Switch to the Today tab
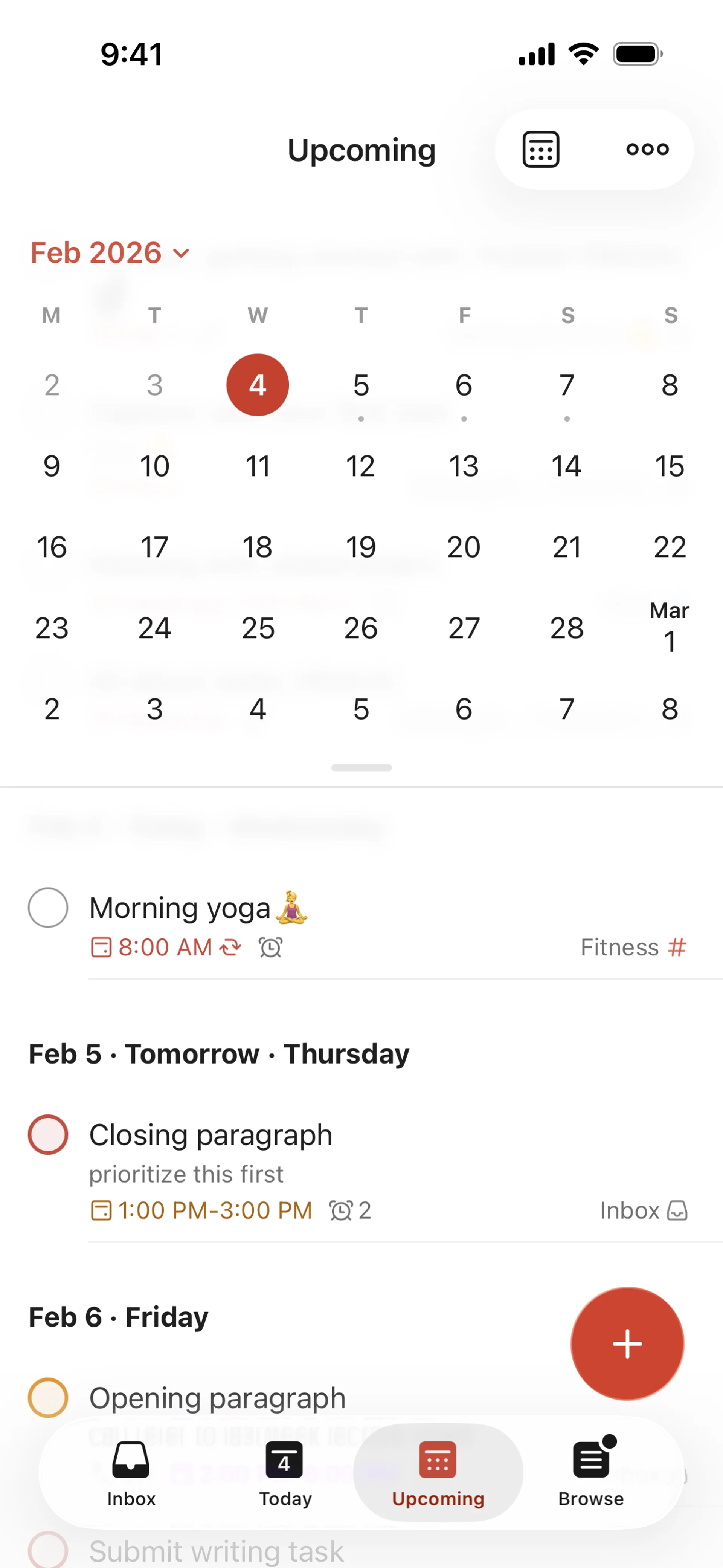This screenshot has height=1568, width=723. point(284,1473)
